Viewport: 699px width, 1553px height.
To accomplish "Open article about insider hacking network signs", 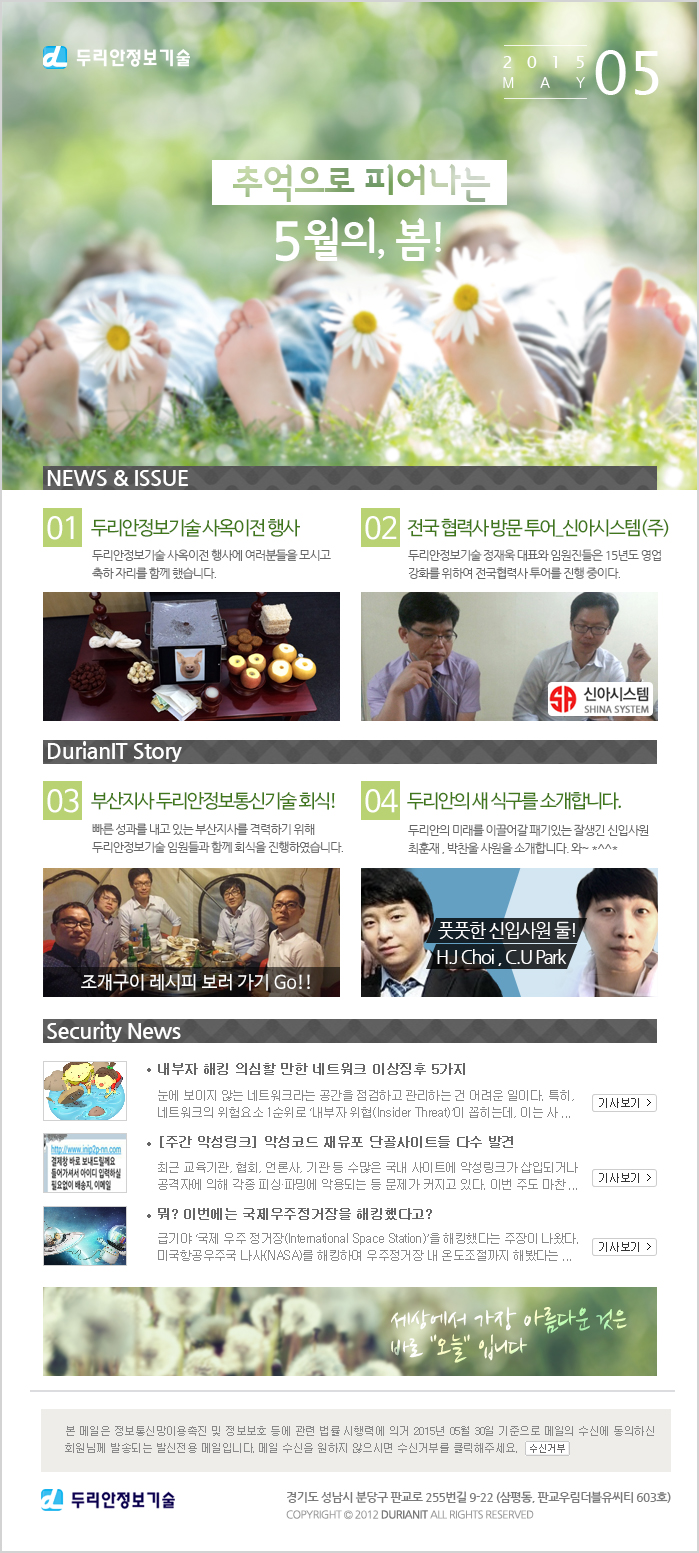I will tap(624, 1103).
